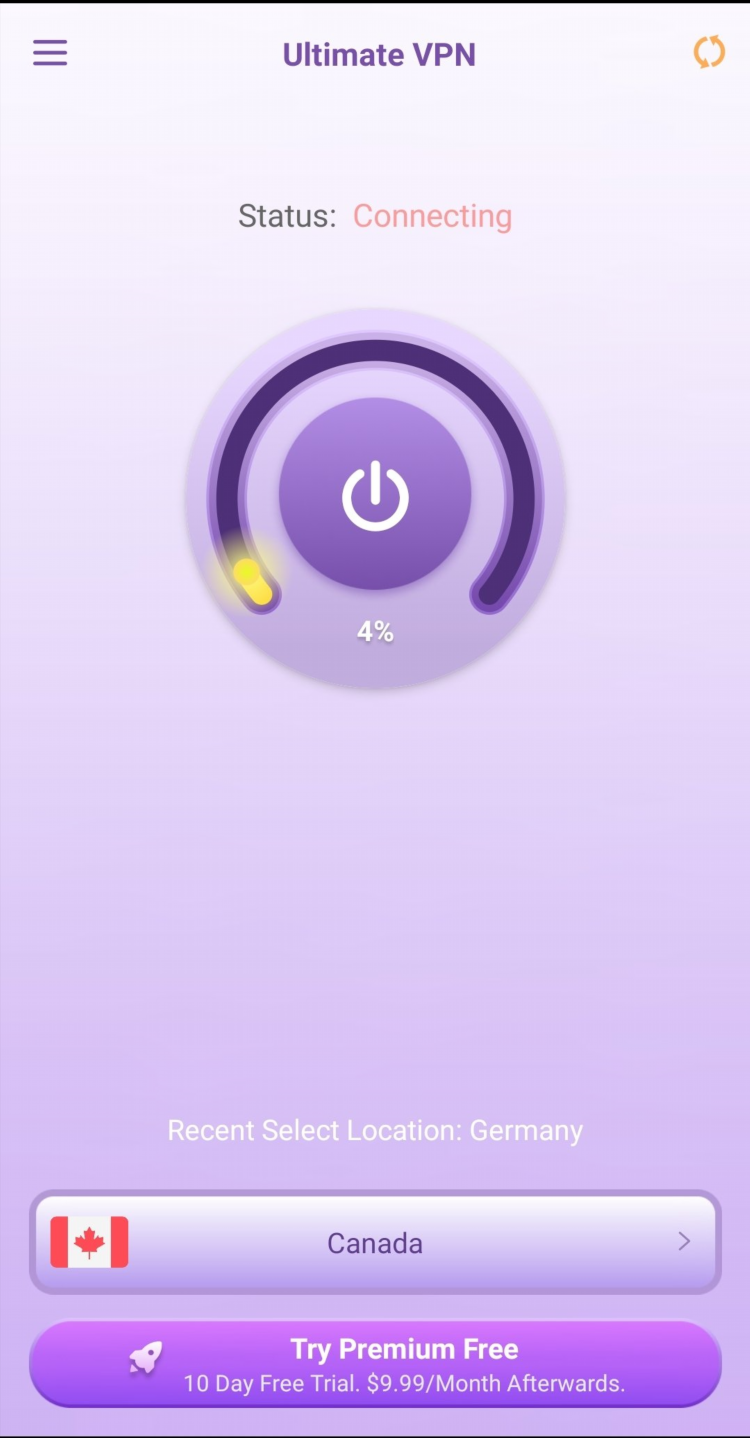This screenshot has height=1438, width=750.
Task: Open the Canada location selector
Action: click(375, 1243)
